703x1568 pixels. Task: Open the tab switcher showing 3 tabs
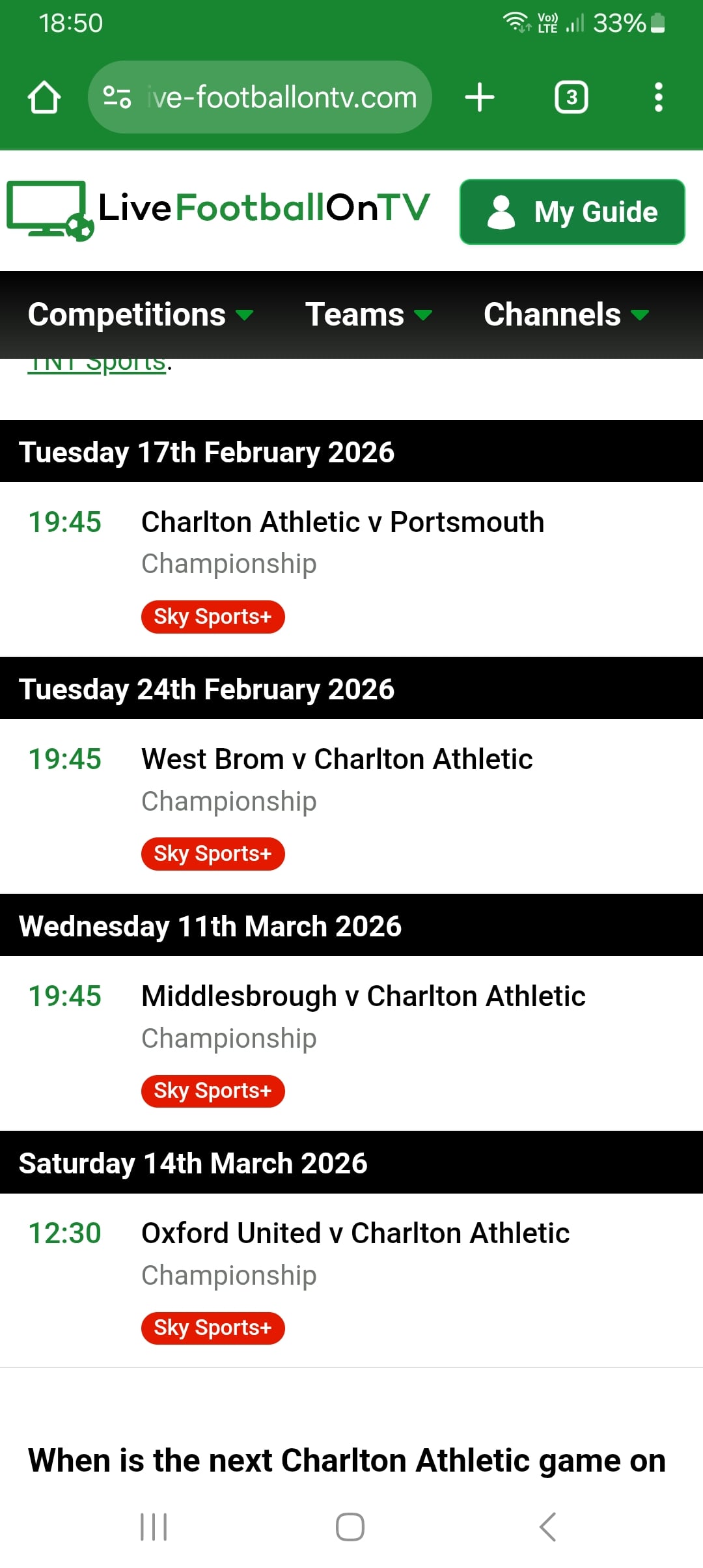pos(571,98)
